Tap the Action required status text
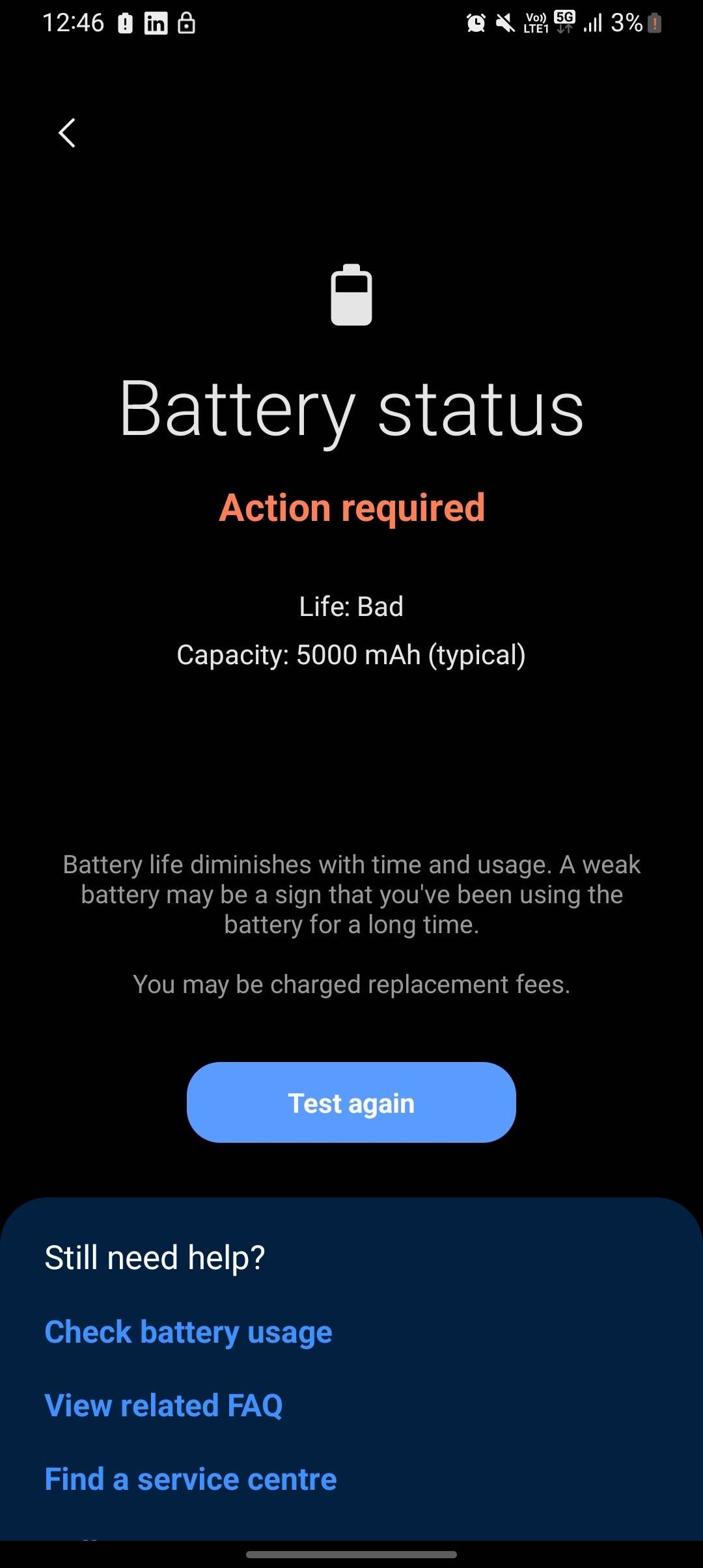 pos(351,509)
